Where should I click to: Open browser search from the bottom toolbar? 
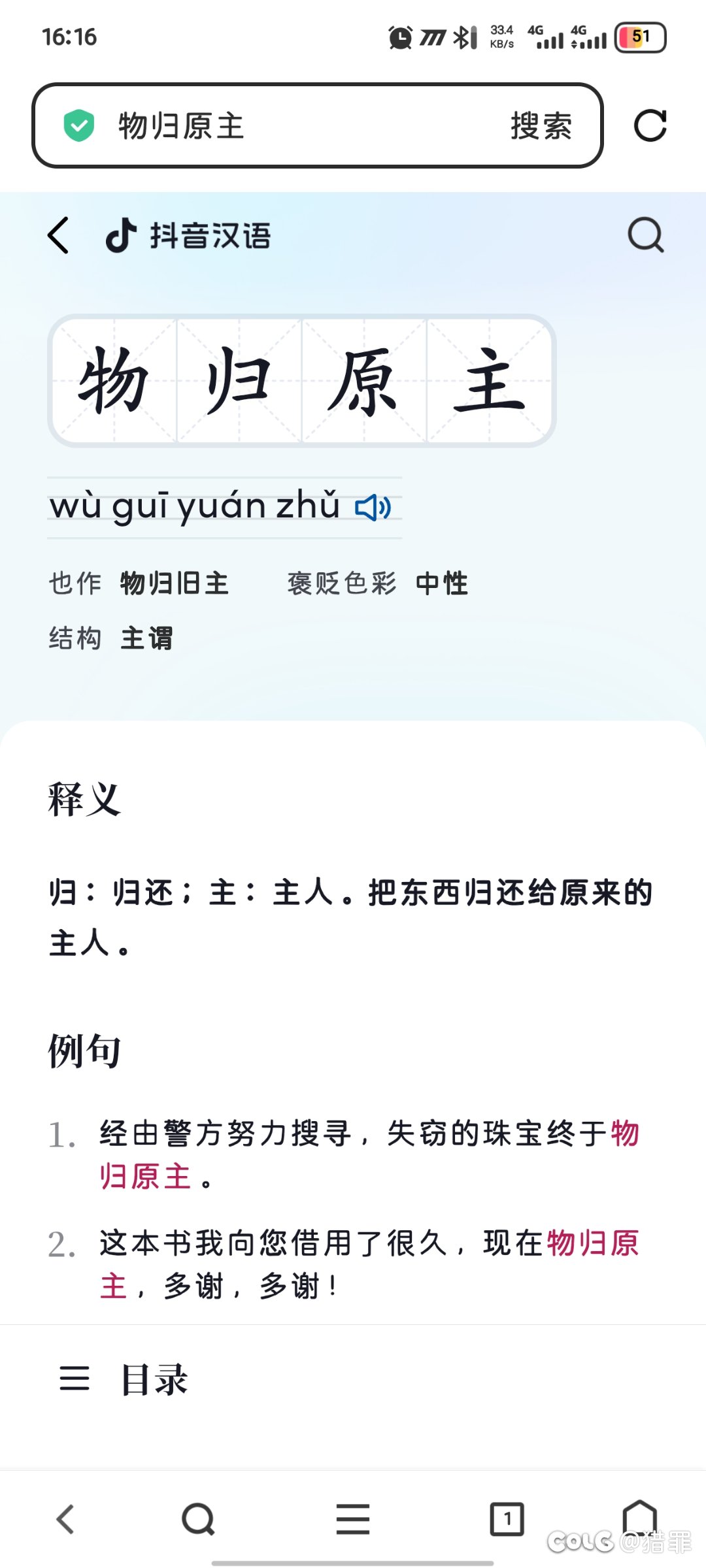pos(198,1519)
